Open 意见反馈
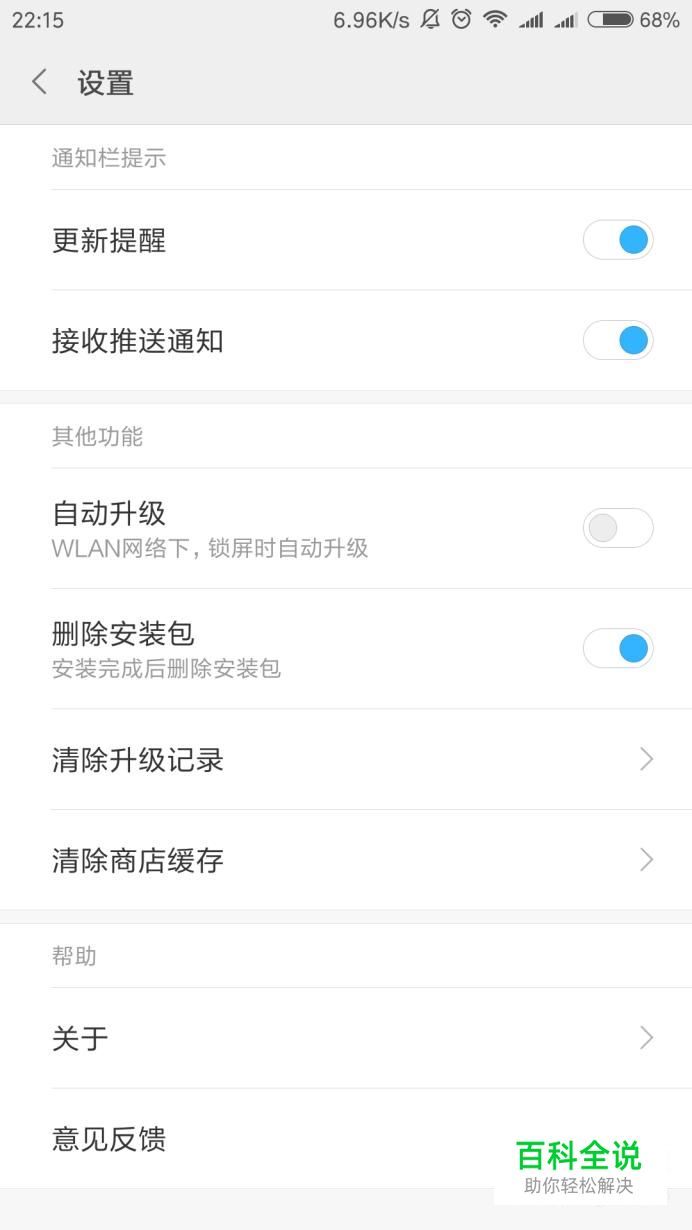Image resolution: width=692 pixels, height=1230 pixels. coord(346,1139)
